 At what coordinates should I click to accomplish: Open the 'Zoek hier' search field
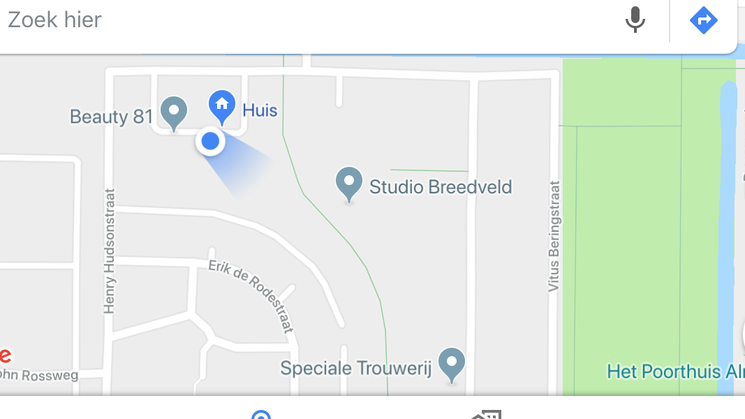pos(300,20)
